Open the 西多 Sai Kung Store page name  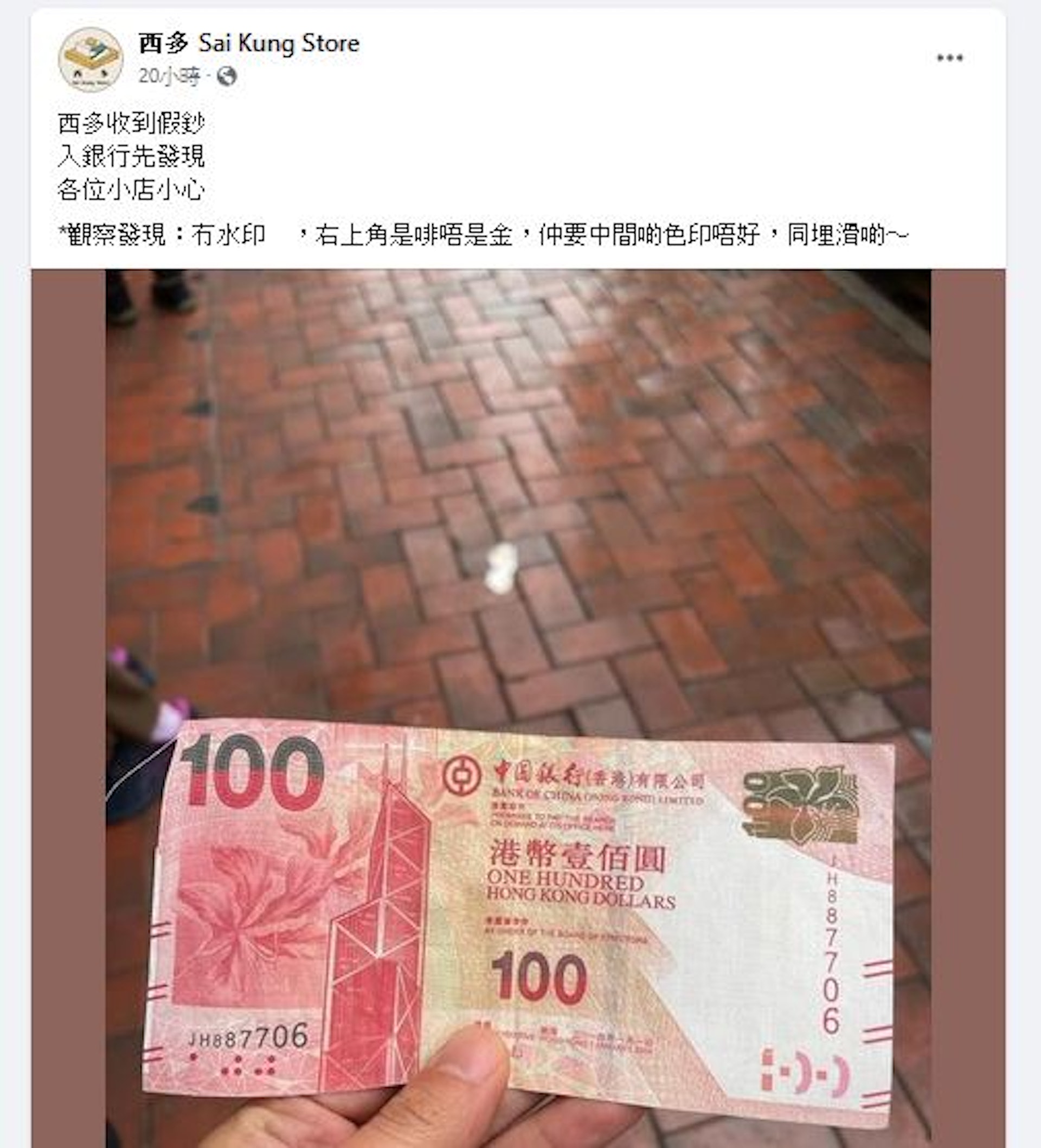pos(249,43)
